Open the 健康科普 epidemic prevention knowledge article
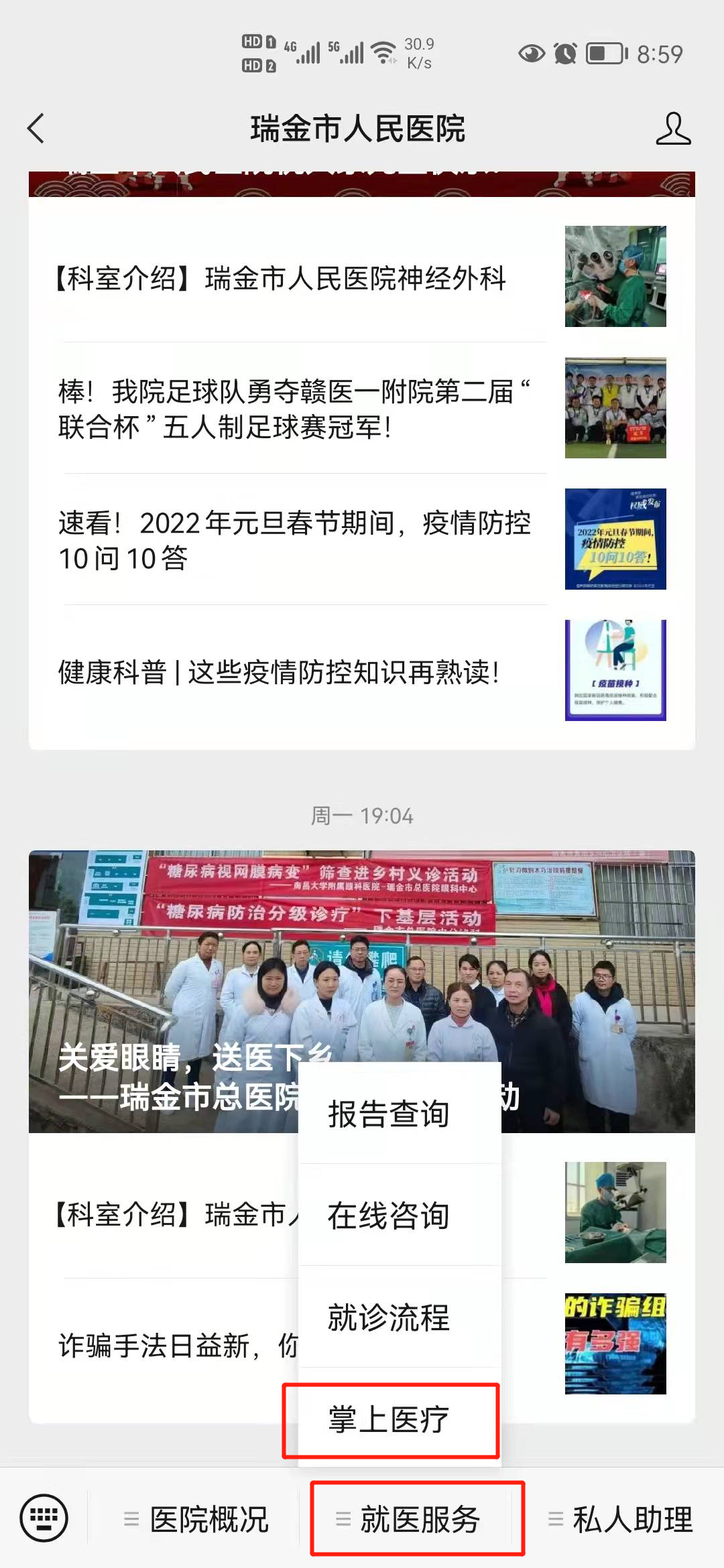This screenshot has height=1568, width=724. coord(362,671)
